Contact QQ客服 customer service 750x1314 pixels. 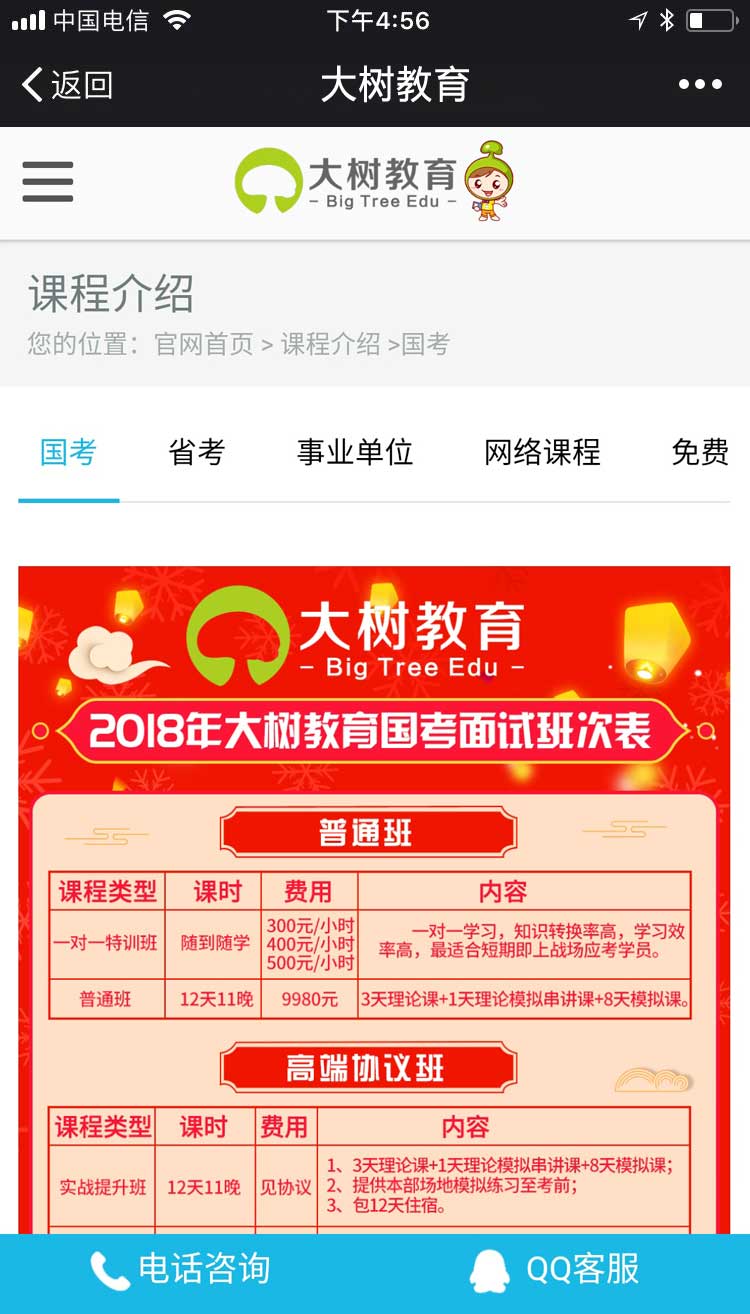click(x=556, y=1270)
